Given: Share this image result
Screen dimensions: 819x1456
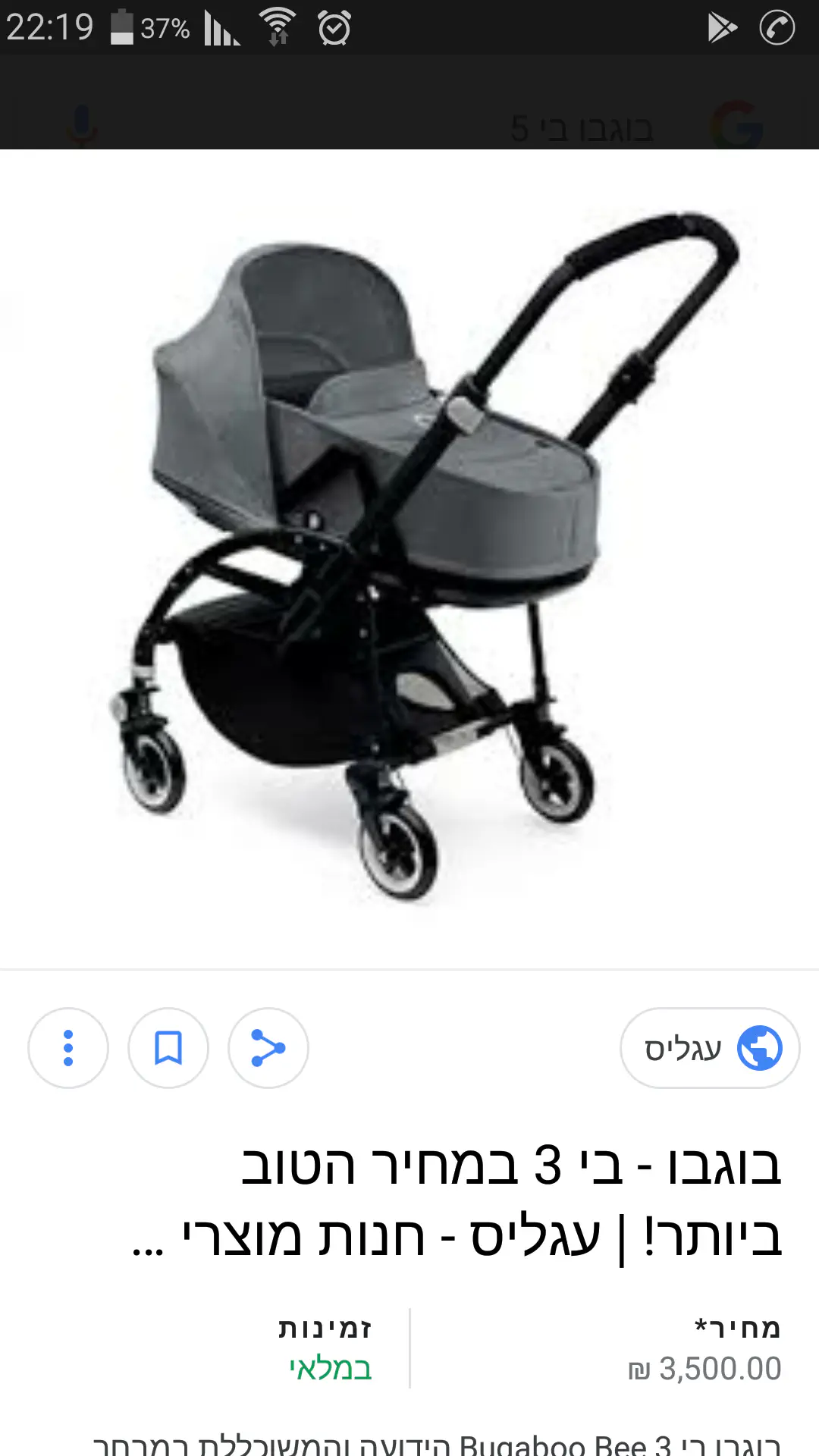Looking at the screenshot, I should pyautogui.click(x=268, y=1048).
